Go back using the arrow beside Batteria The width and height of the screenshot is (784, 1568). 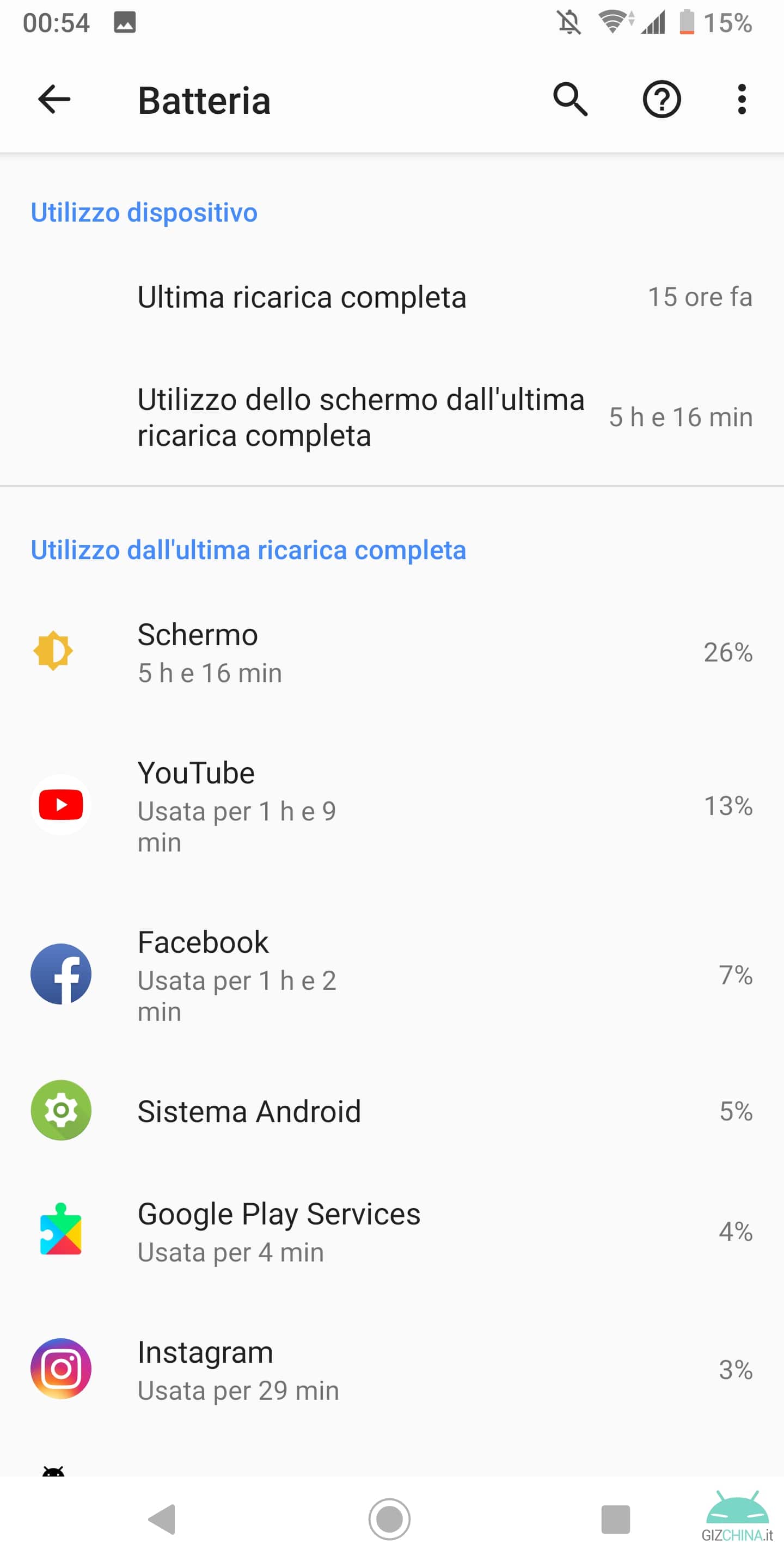tap(54, 99)
